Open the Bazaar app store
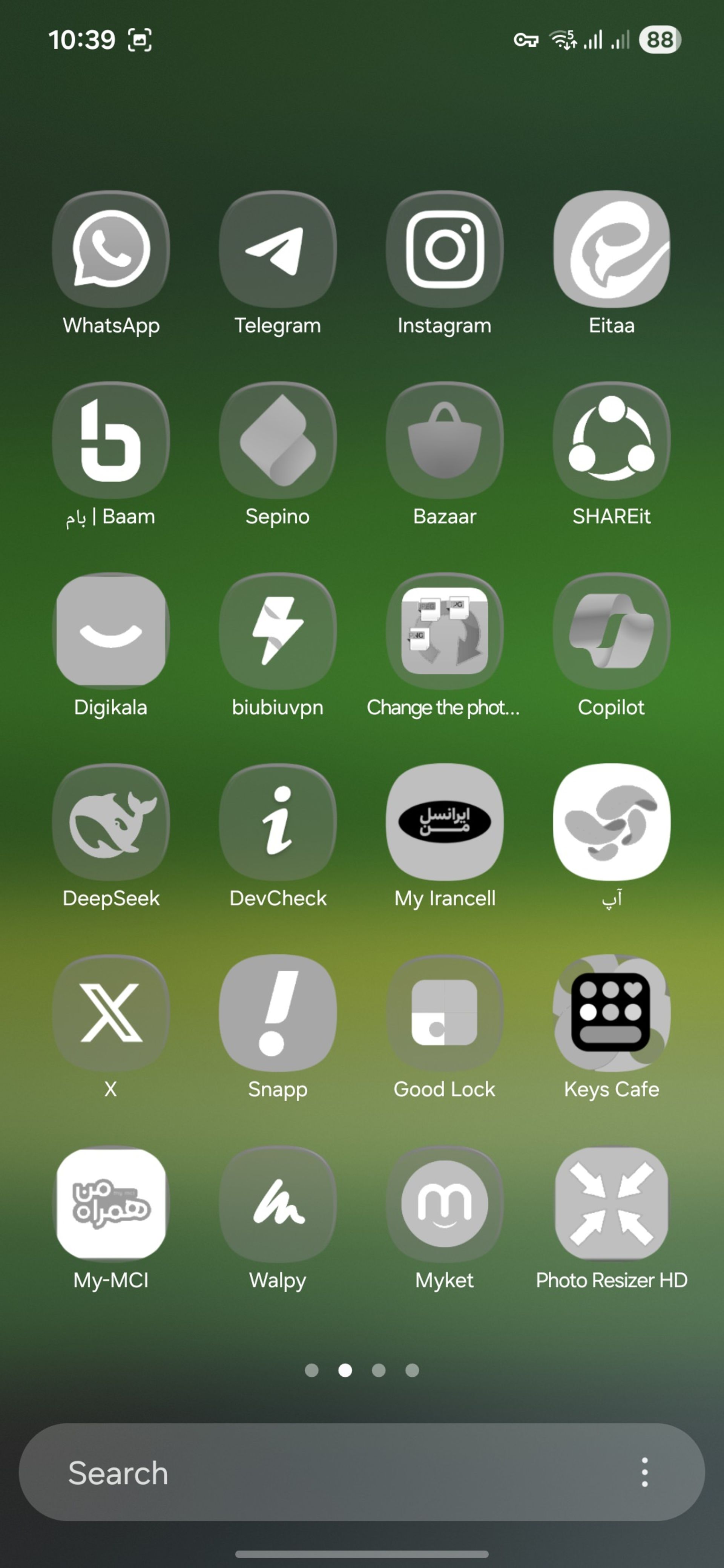 pos(445,440)
